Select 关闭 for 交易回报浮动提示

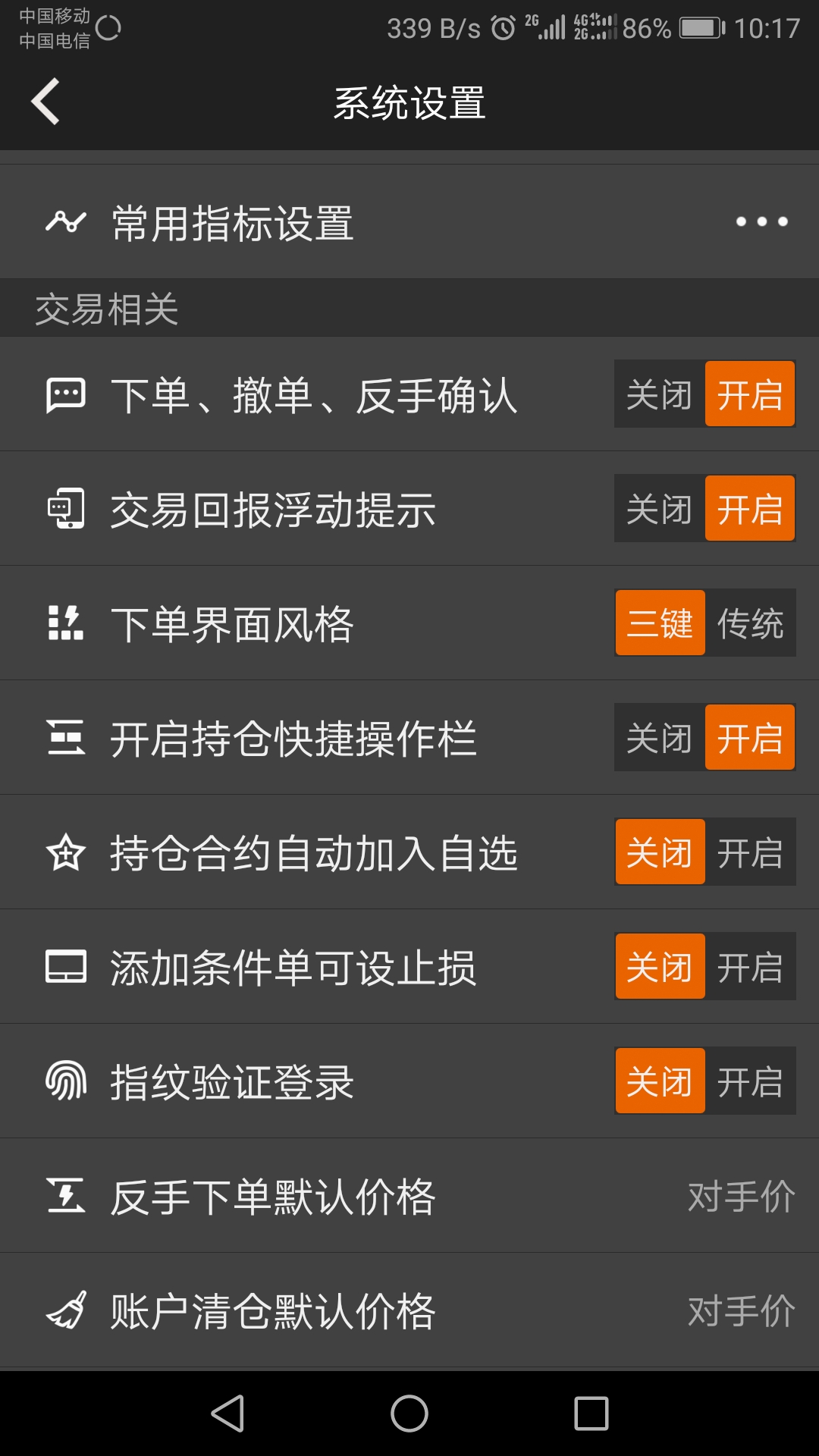(660, 509)
